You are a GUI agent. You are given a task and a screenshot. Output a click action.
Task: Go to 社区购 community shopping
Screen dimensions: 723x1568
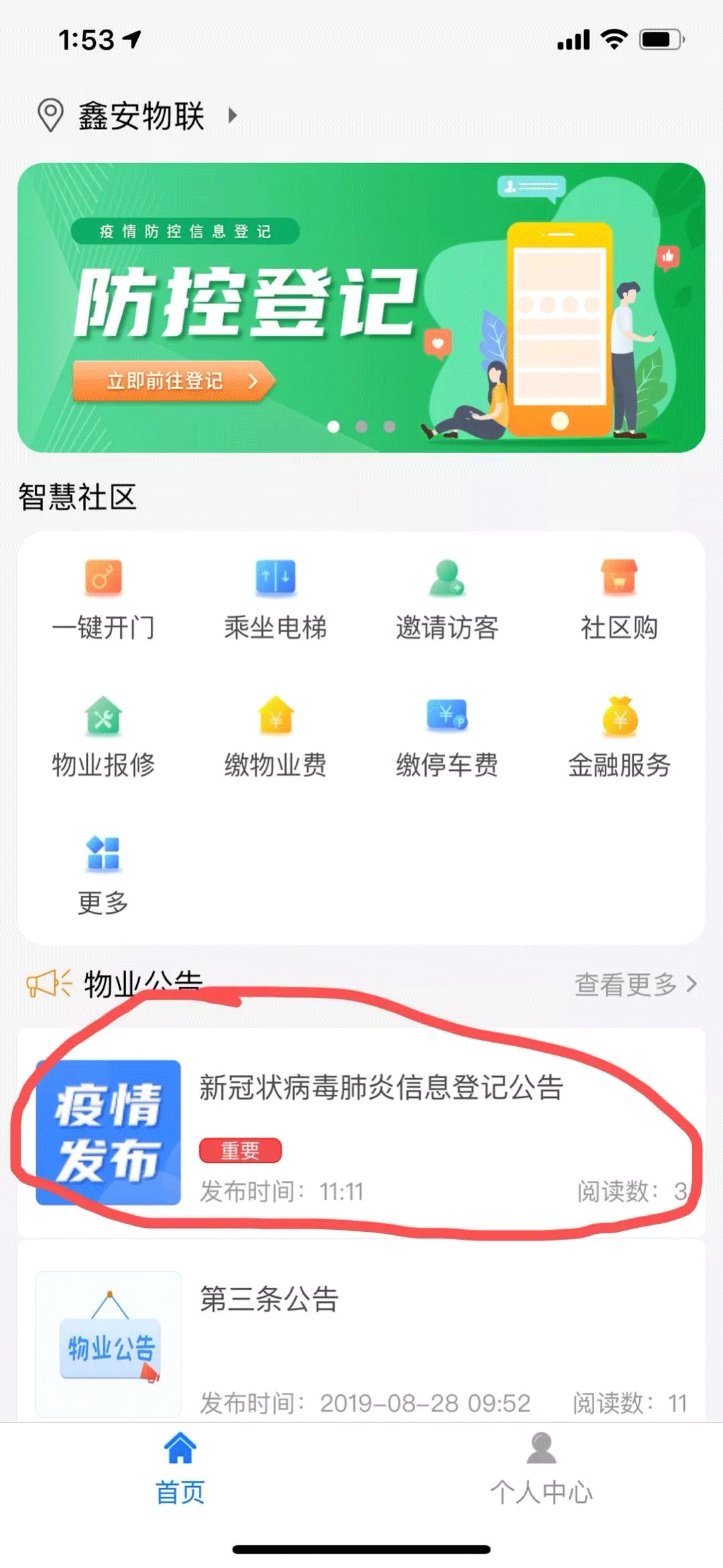click(618, 598)
